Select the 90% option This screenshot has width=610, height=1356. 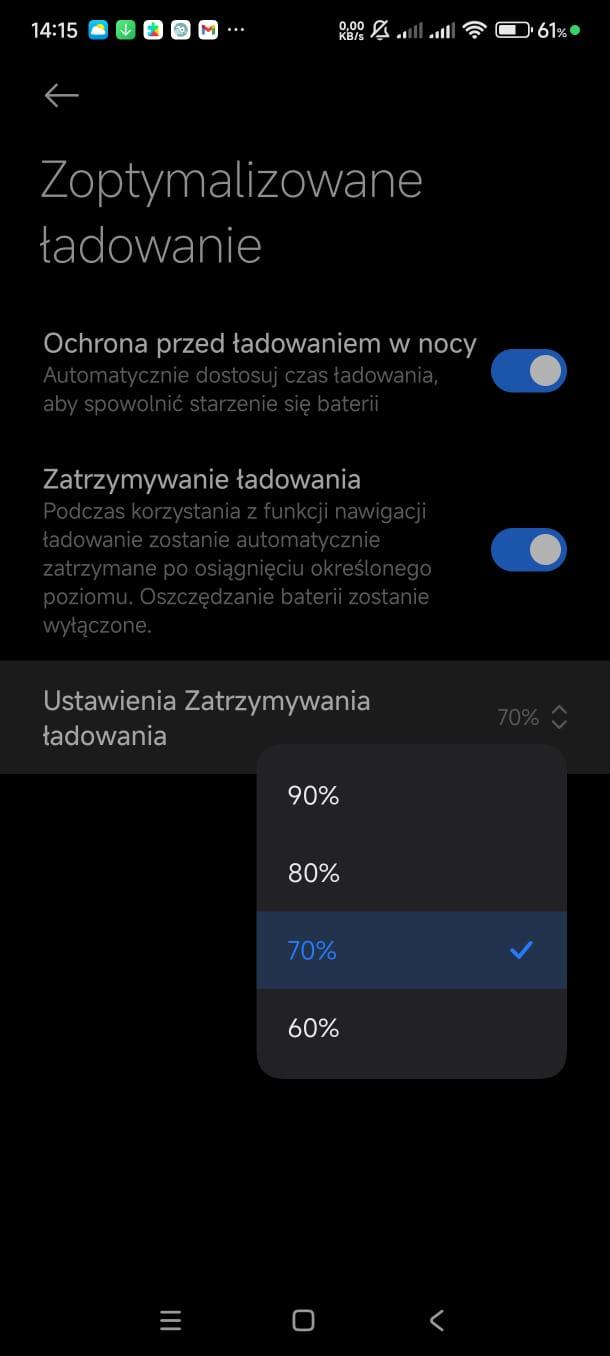coord(411,796)
